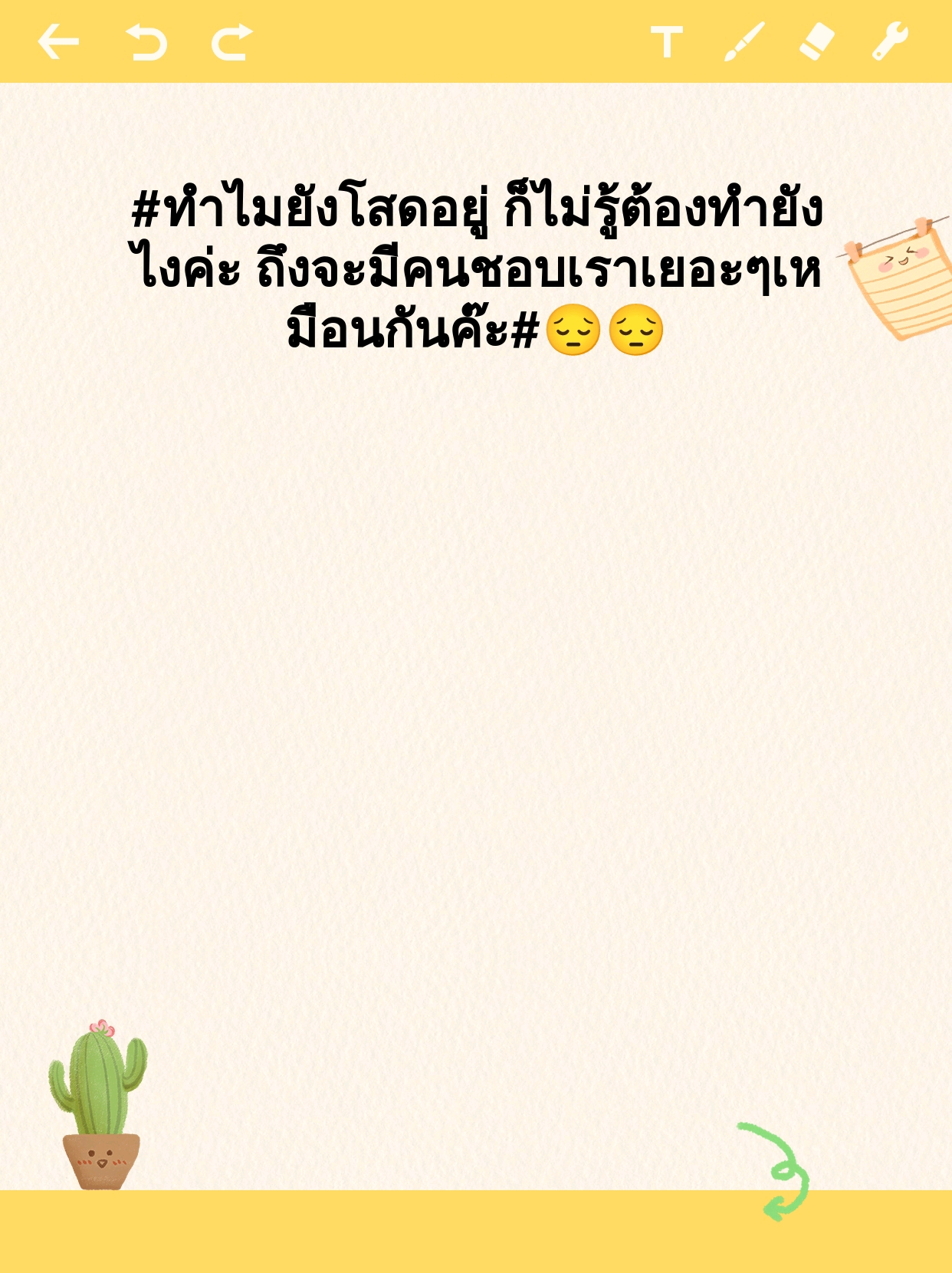Go back using the left arrow

click(x=58, y=41)
